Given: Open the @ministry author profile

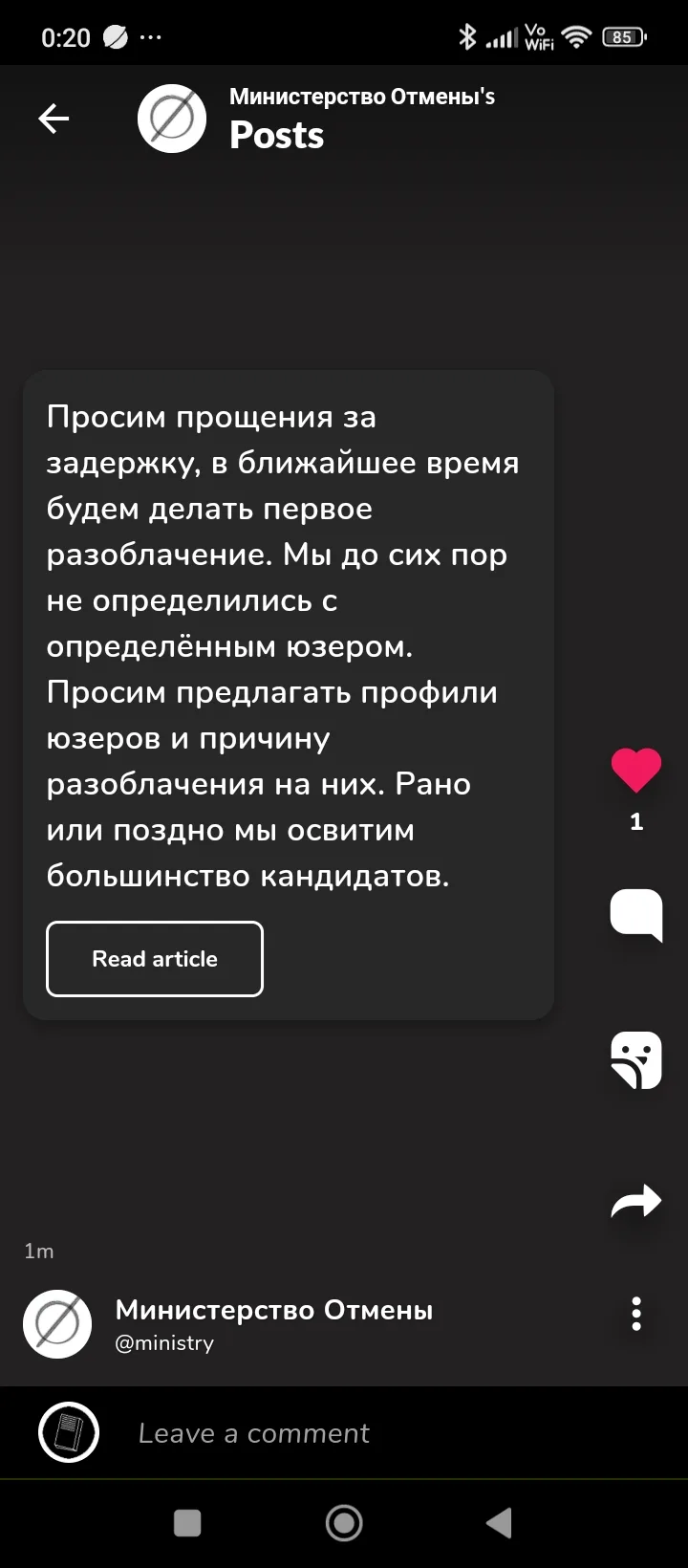Looking at the screenshot, I should tap(163, 1342).
